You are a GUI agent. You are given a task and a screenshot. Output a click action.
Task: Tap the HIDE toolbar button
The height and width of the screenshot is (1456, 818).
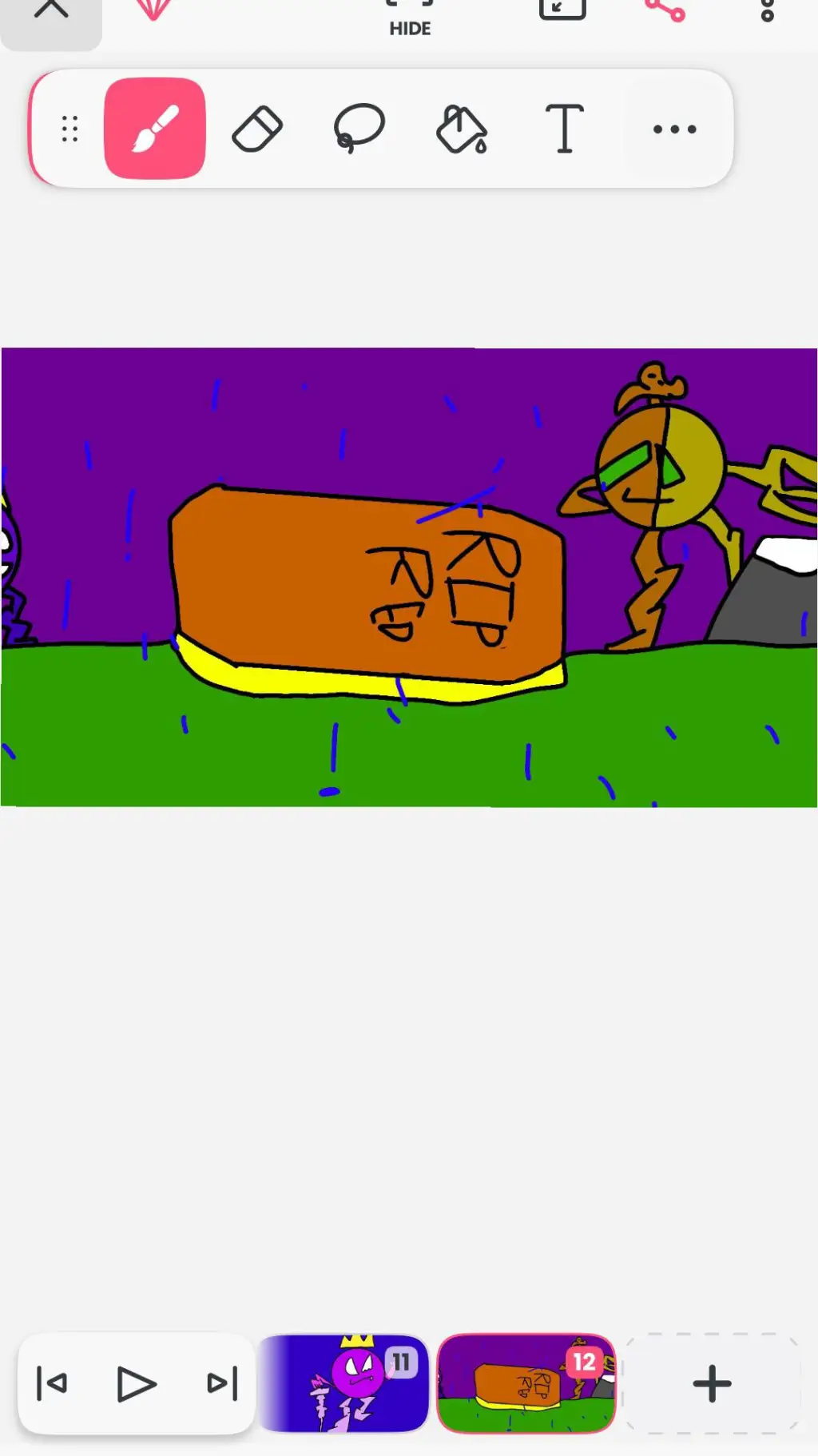pyautogui.click(x=410, y=19)
